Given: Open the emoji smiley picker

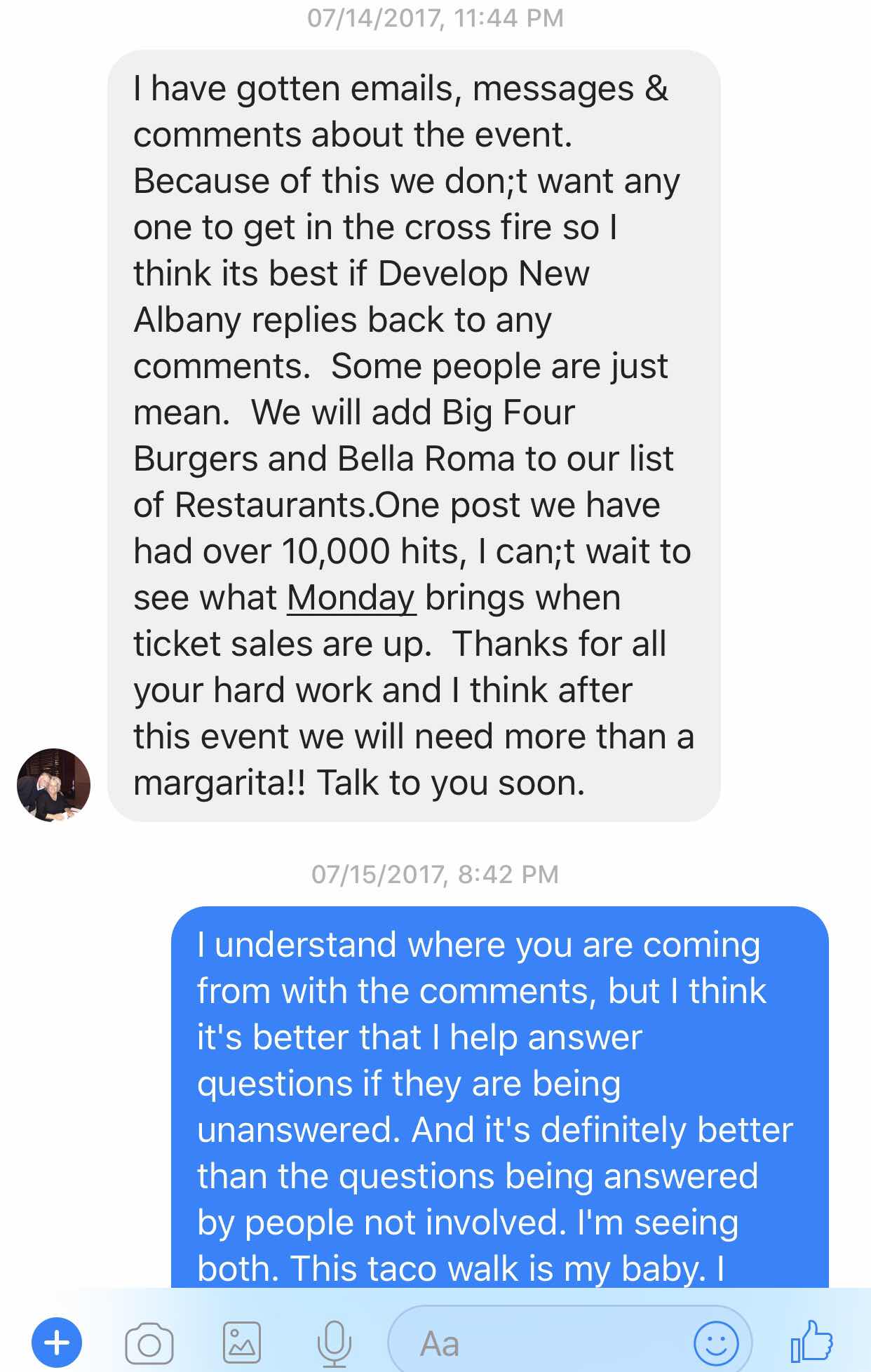Looking at the screenshot, I should [715, 1343].
